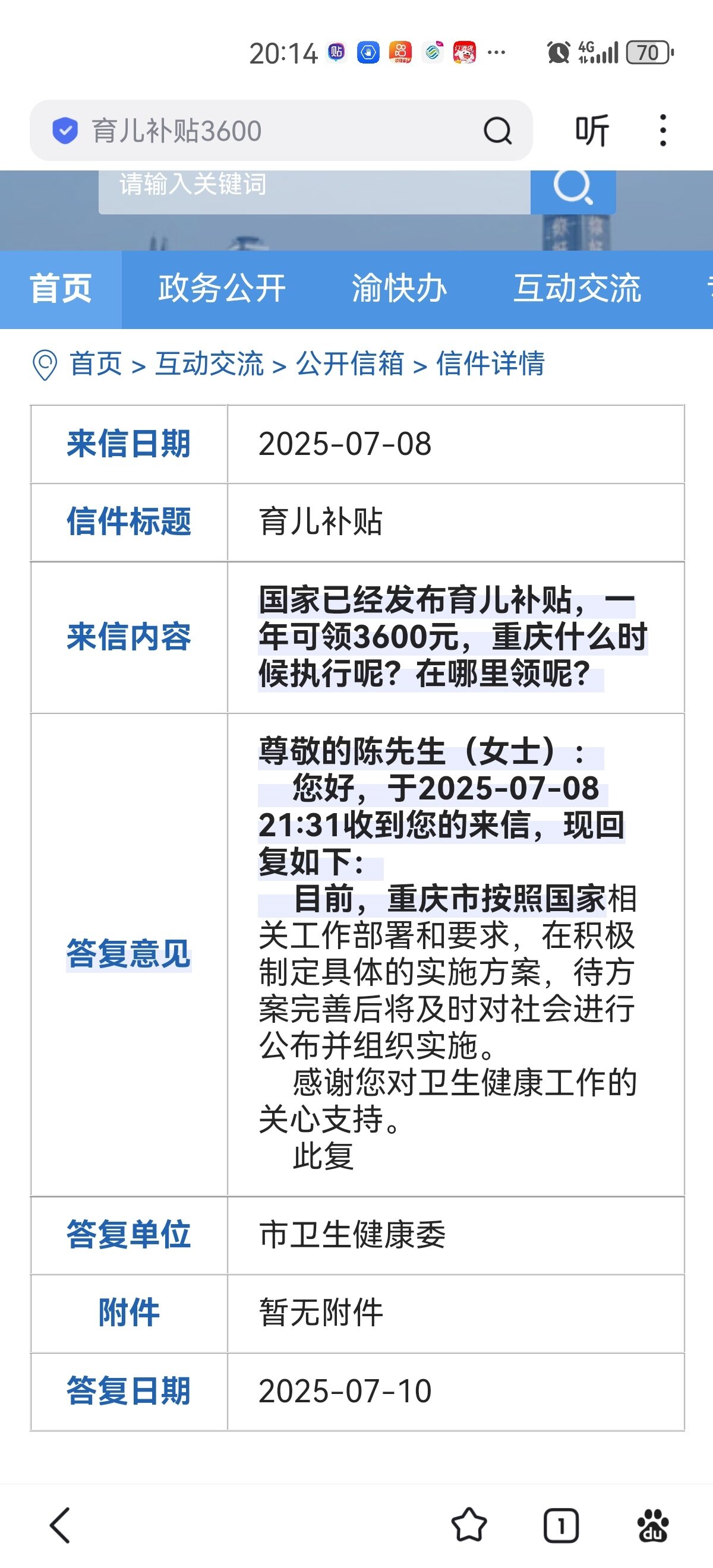Bookmark this page with the star icon
The image size is (713, 1568).
click(x=469, y=1525)
